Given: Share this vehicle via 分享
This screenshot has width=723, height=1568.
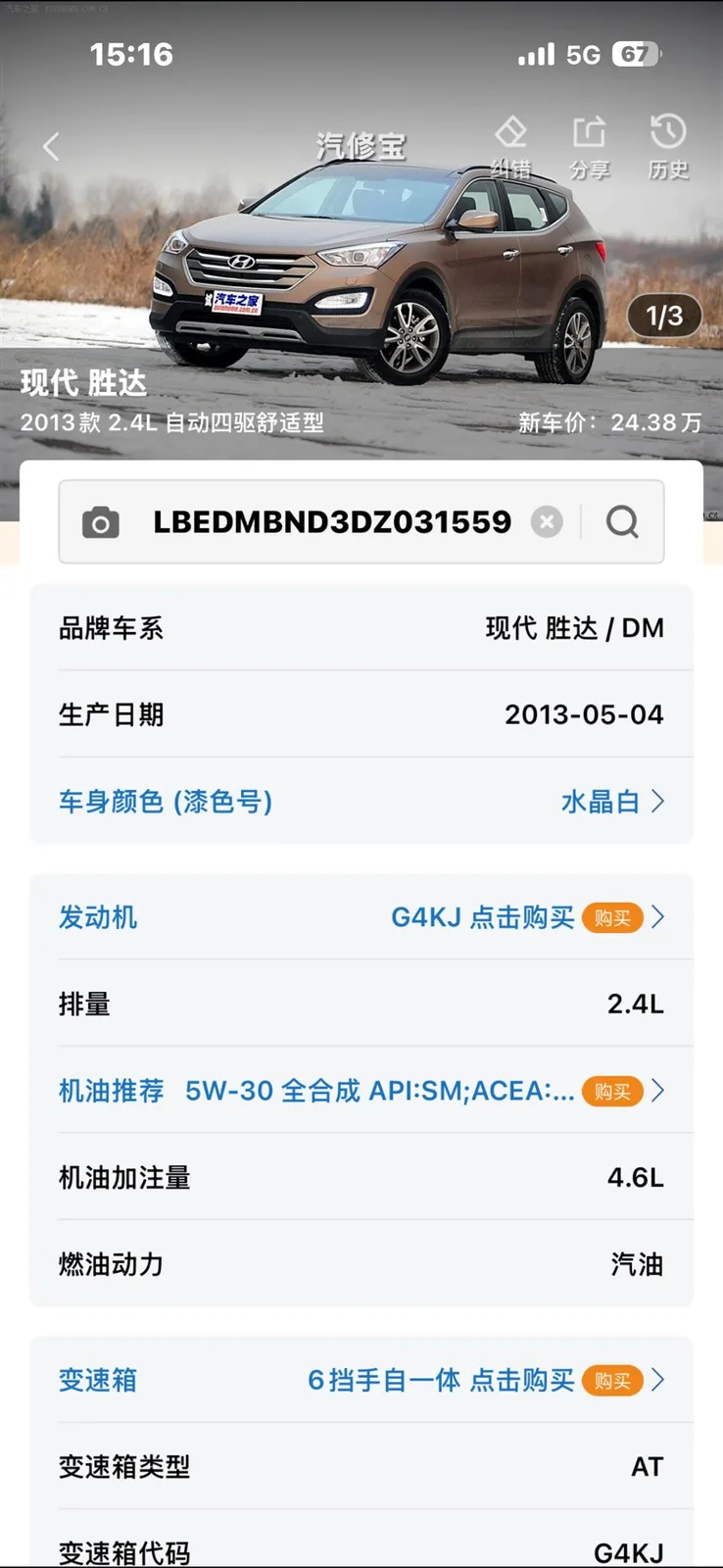Looking at the screenshot, I should 589,147.
